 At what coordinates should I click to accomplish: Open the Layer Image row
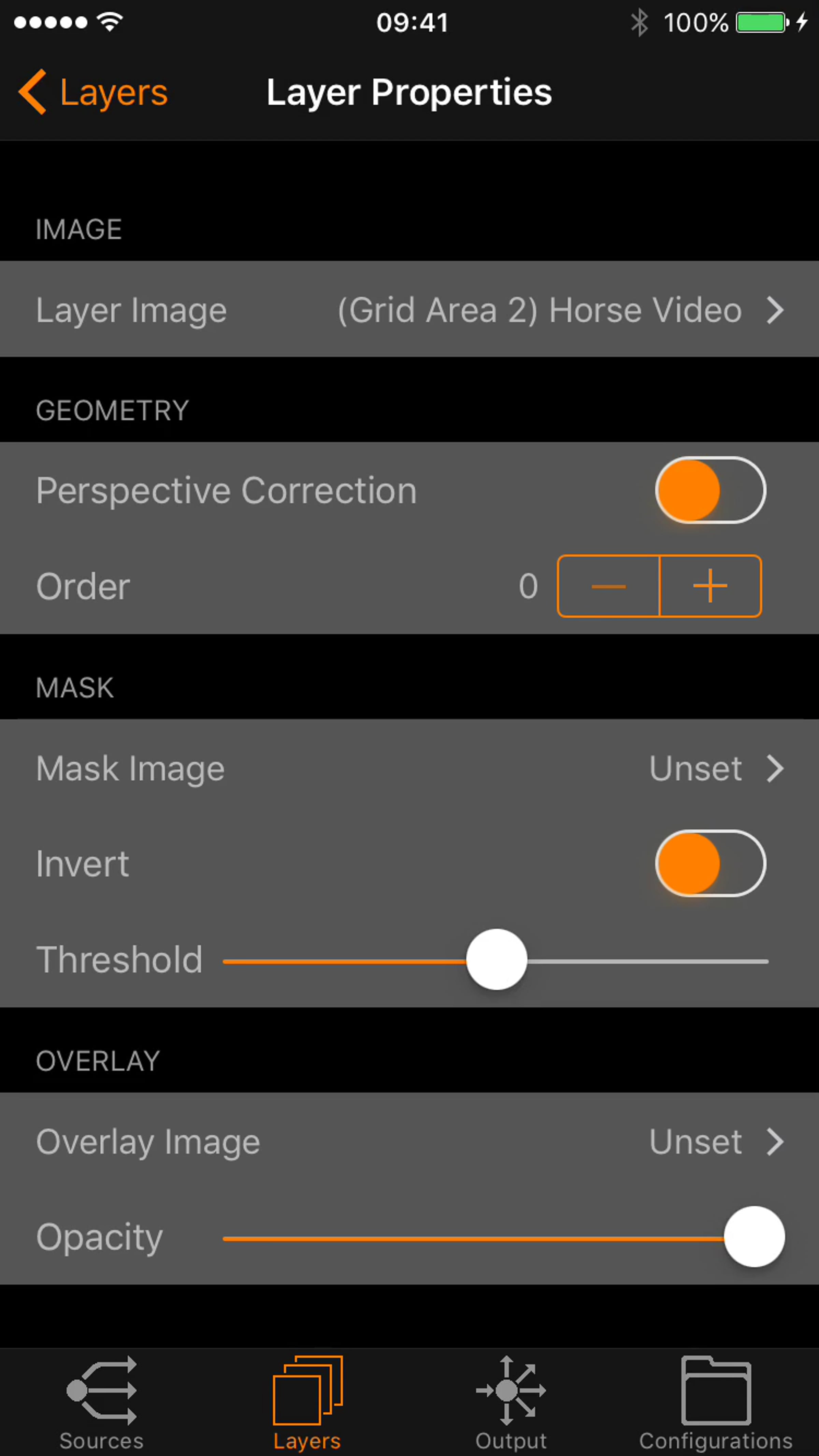click(409, 309)
